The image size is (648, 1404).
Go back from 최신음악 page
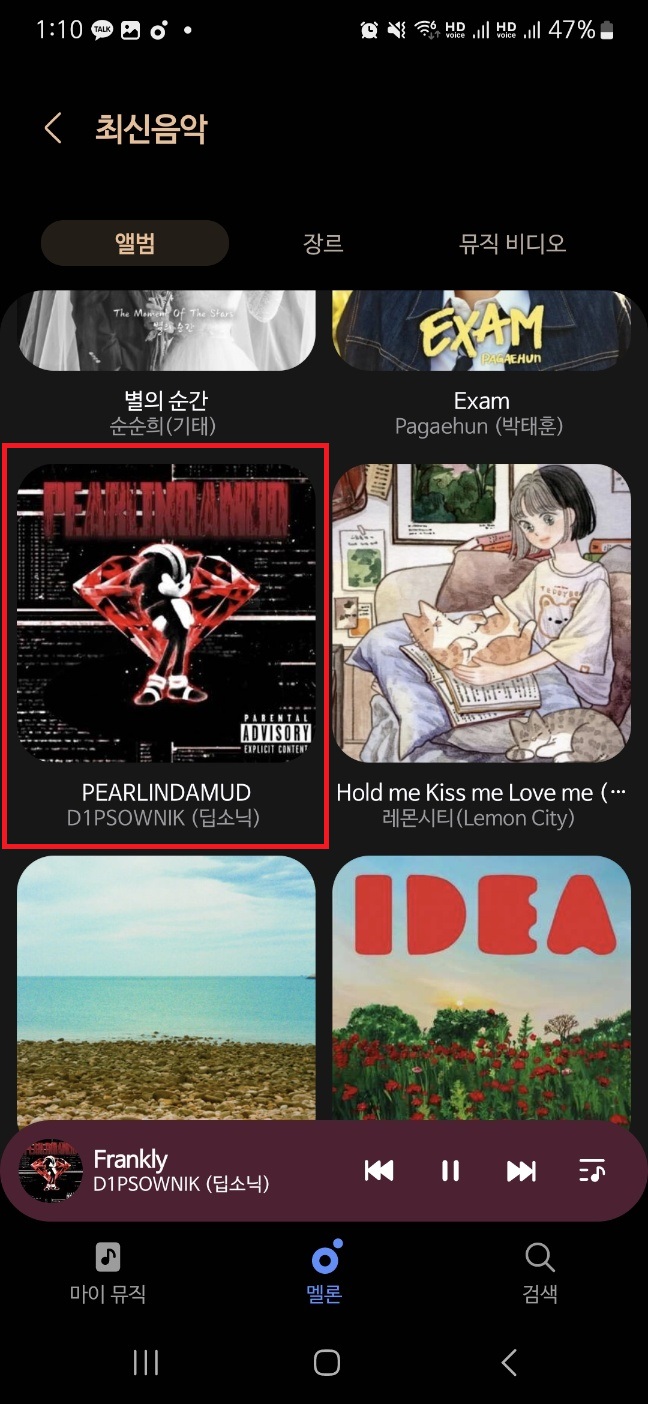[53, 129]
